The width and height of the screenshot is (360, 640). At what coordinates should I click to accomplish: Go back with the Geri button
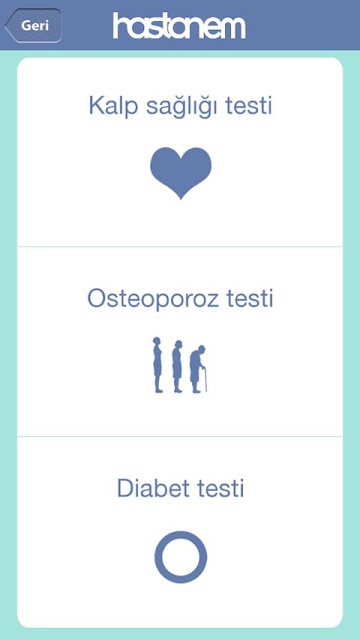33,25
